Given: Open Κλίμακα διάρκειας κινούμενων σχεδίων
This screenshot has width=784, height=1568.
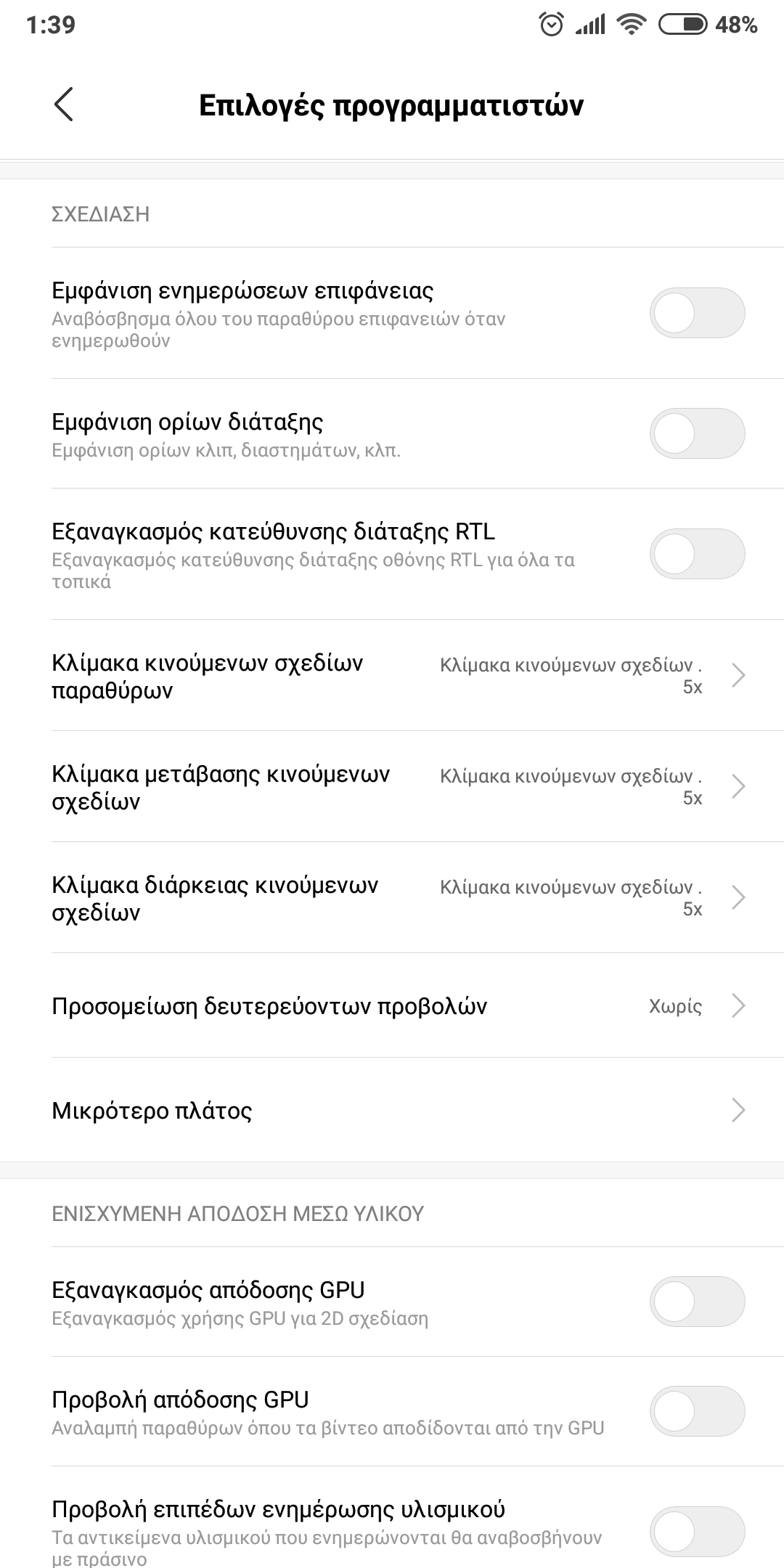Looking at the screenshot, I should point(392,898).
